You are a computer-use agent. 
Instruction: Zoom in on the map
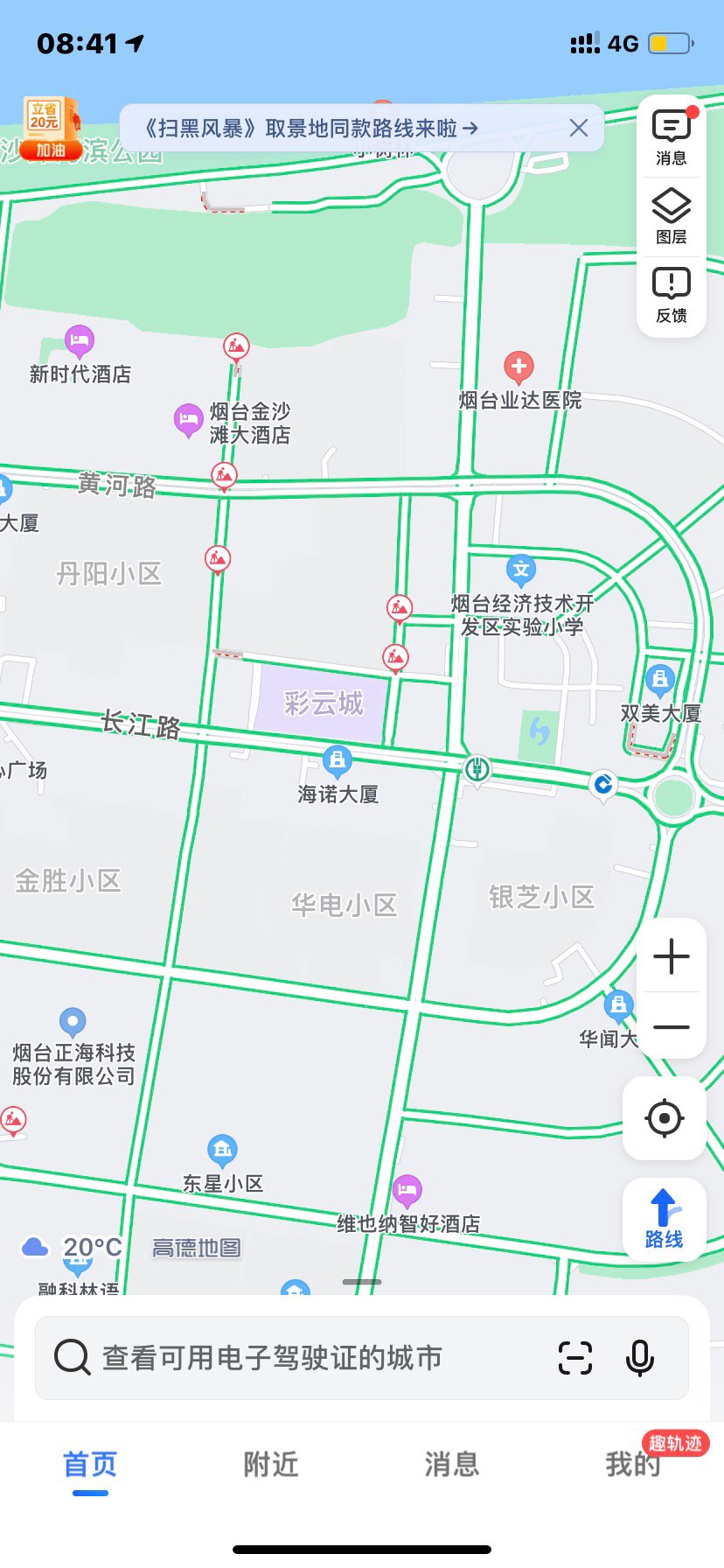click(671, 956)
